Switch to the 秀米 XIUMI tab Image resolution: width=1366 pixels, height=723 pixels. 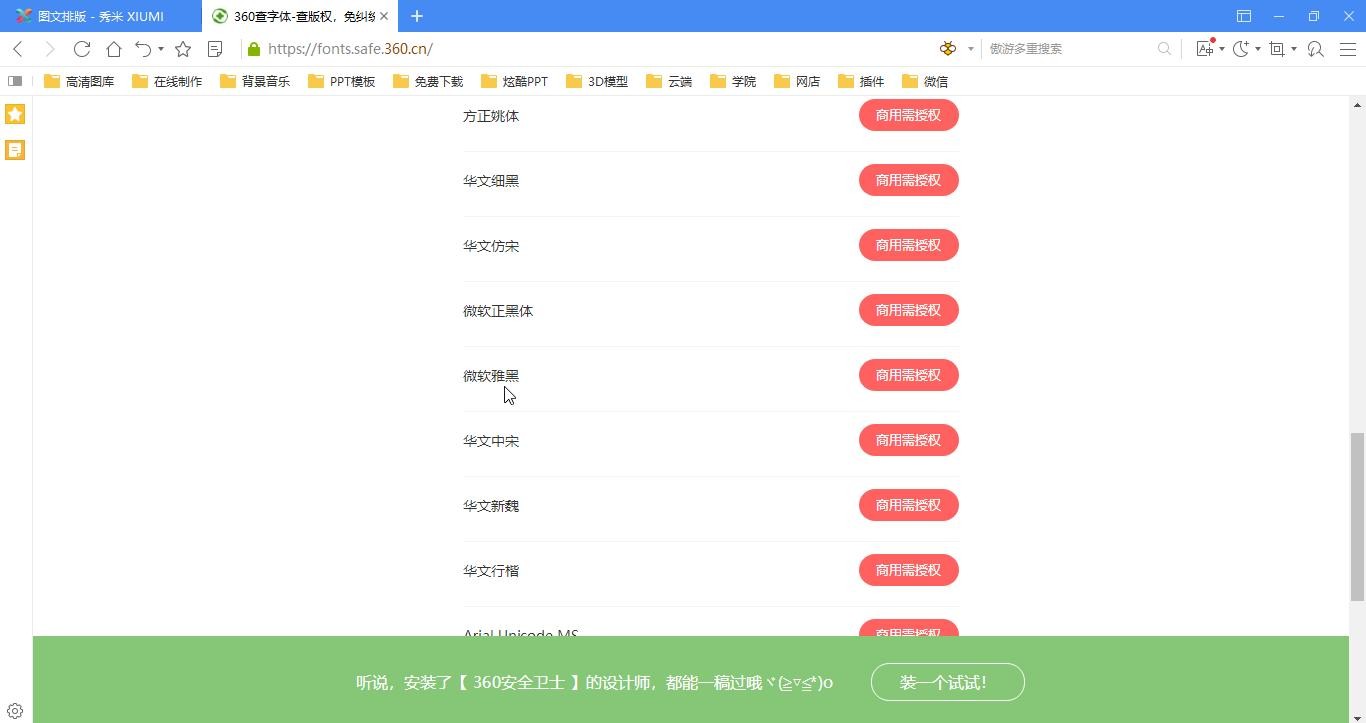(100, 16)
